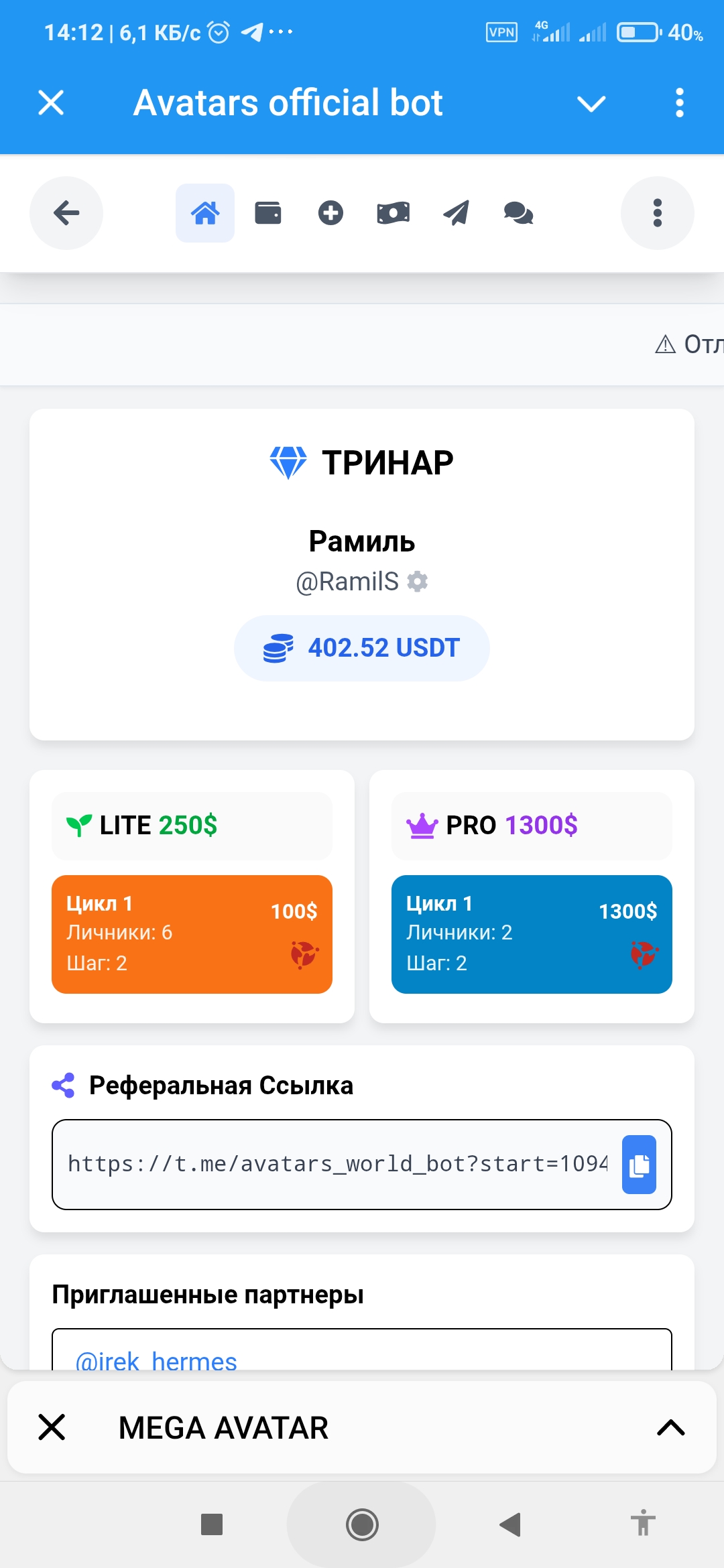
Task: Close the Avatars official bot window
Action: point(51,103)
